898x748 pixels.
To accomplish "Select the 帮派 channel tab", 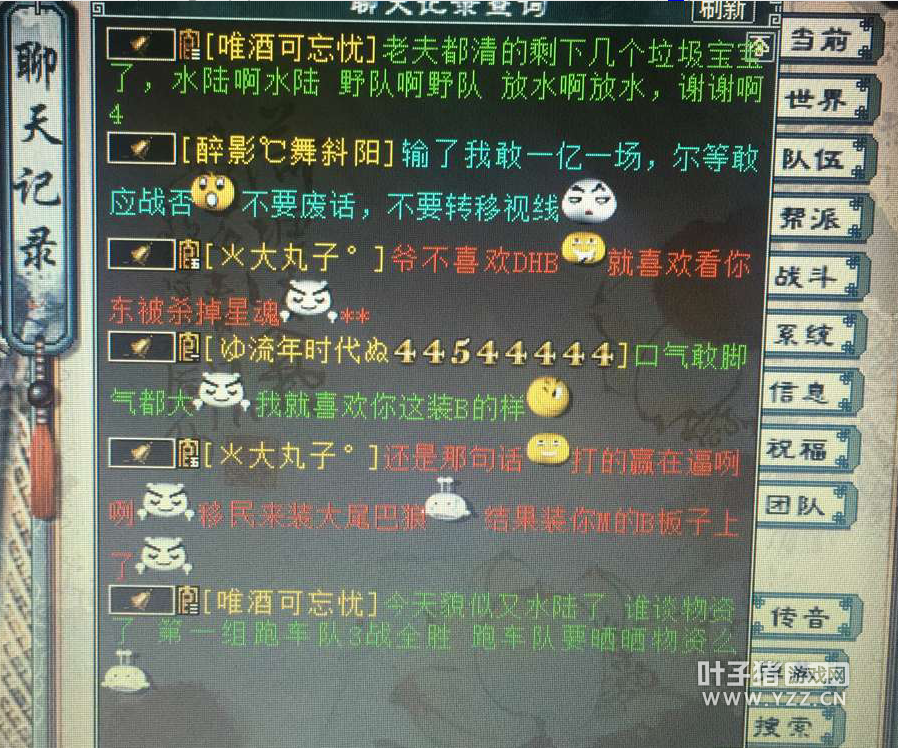I will pos(812,218).
